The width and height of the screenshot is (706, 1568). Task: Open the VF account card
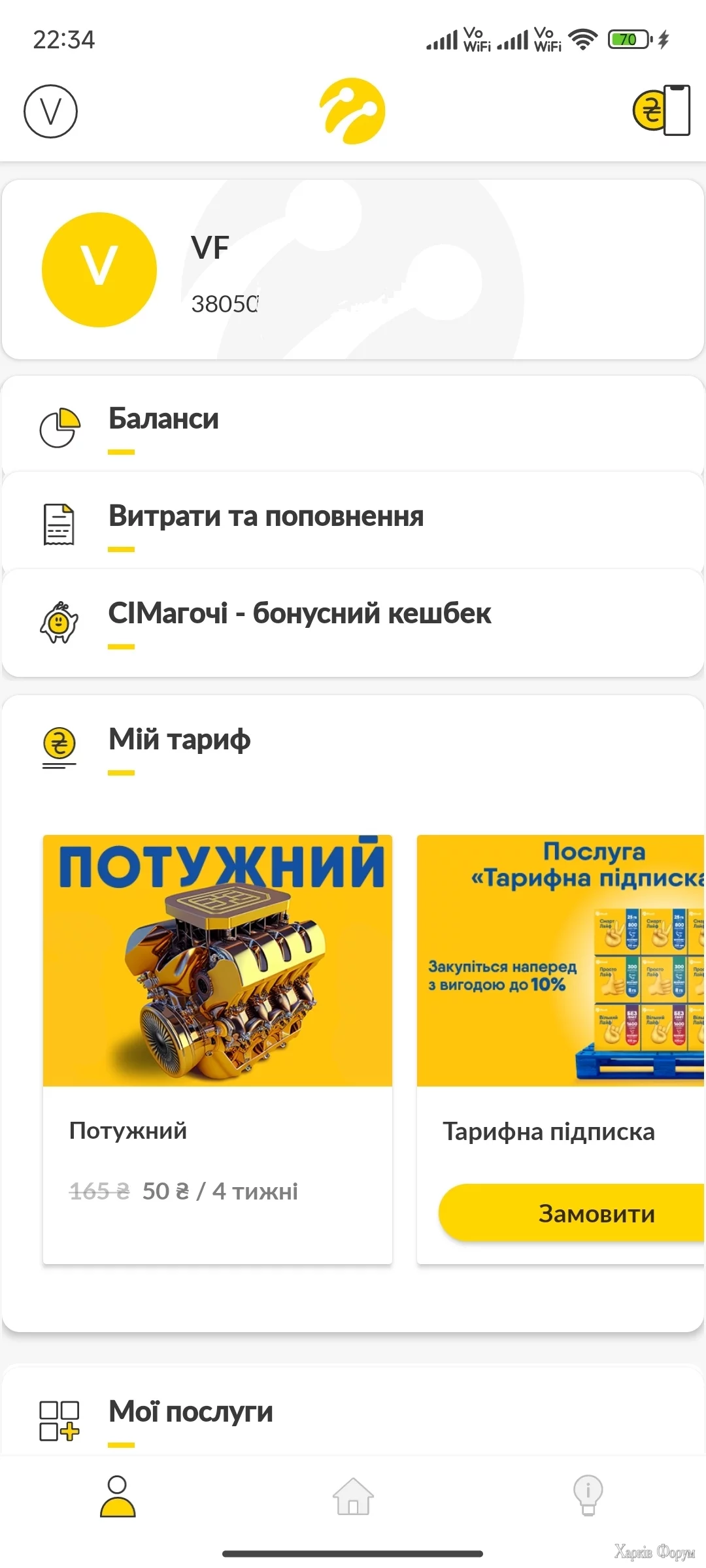[x=353, y=269]
